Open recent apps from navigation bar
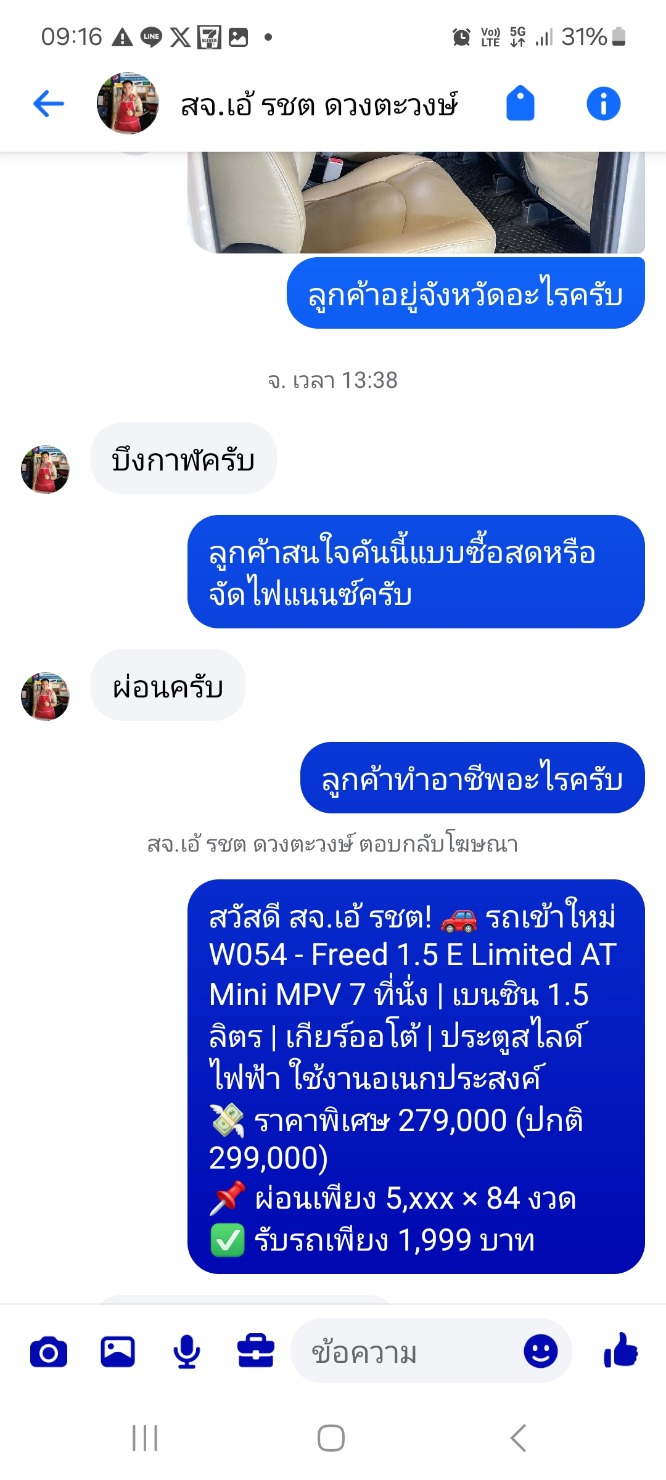666x1480 pixels. (145, 1438)
